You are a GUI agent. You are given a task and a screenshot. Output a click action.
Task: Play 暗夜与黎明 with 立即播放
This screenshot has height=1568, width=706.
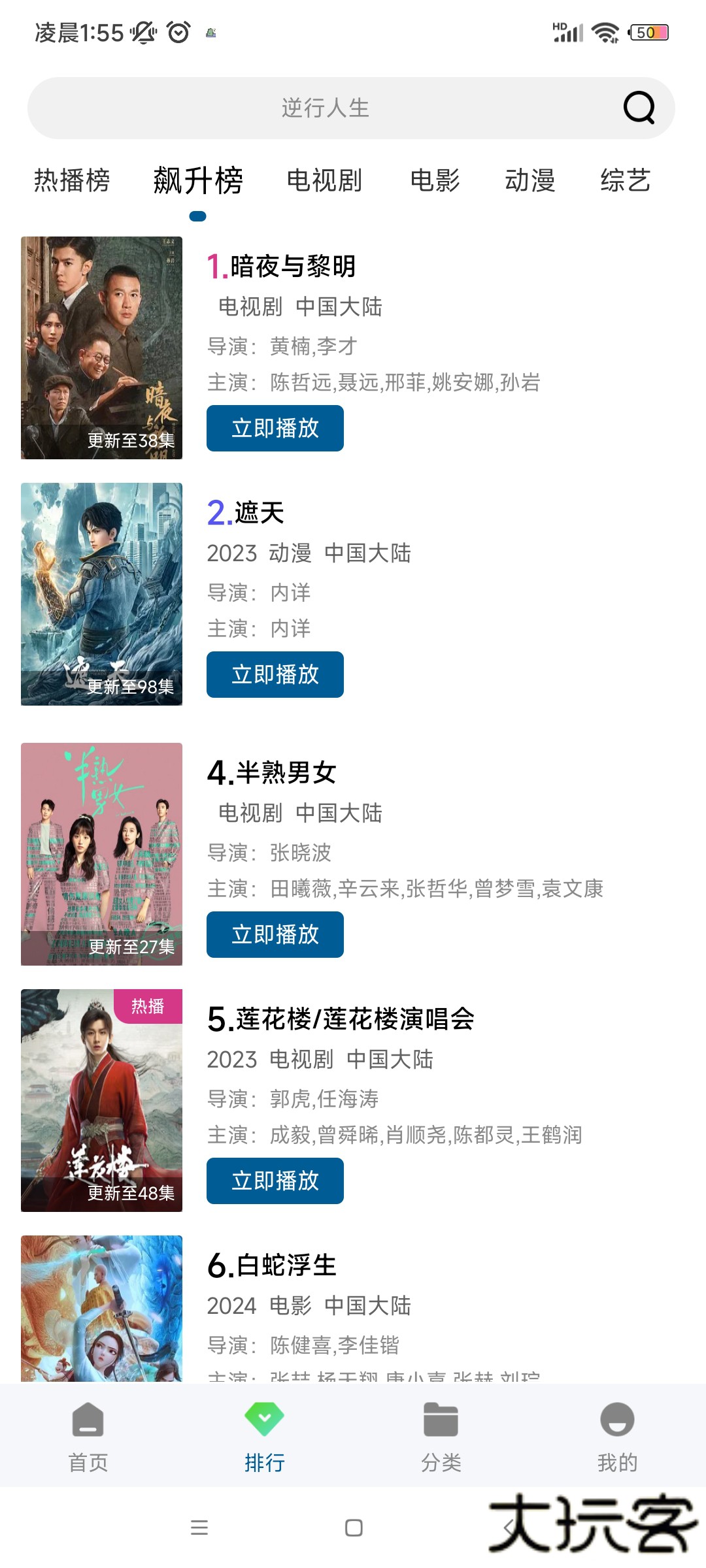point(275,428)
